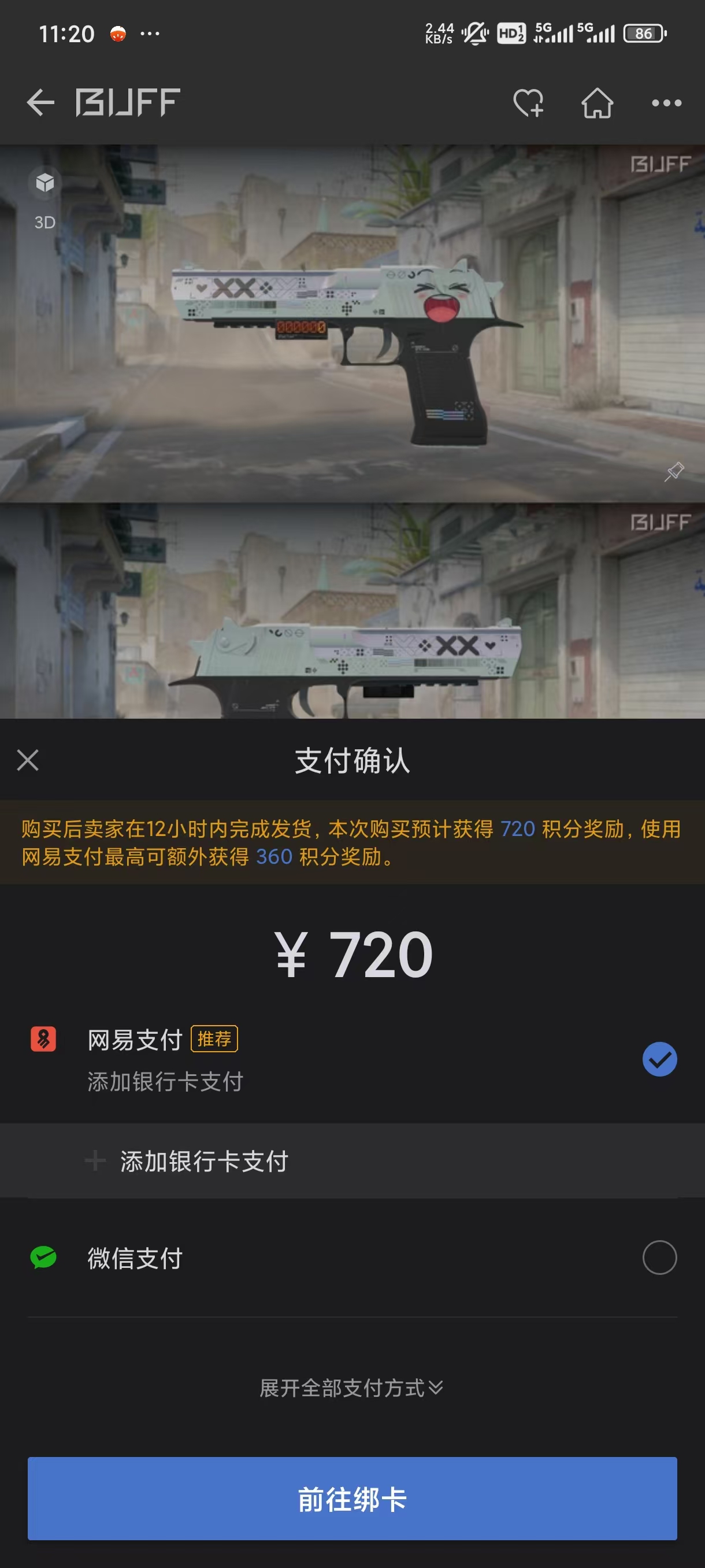705x1568 pixels.
Task: Open the BUFF home page icon
Action: click(x=597, y=102)
